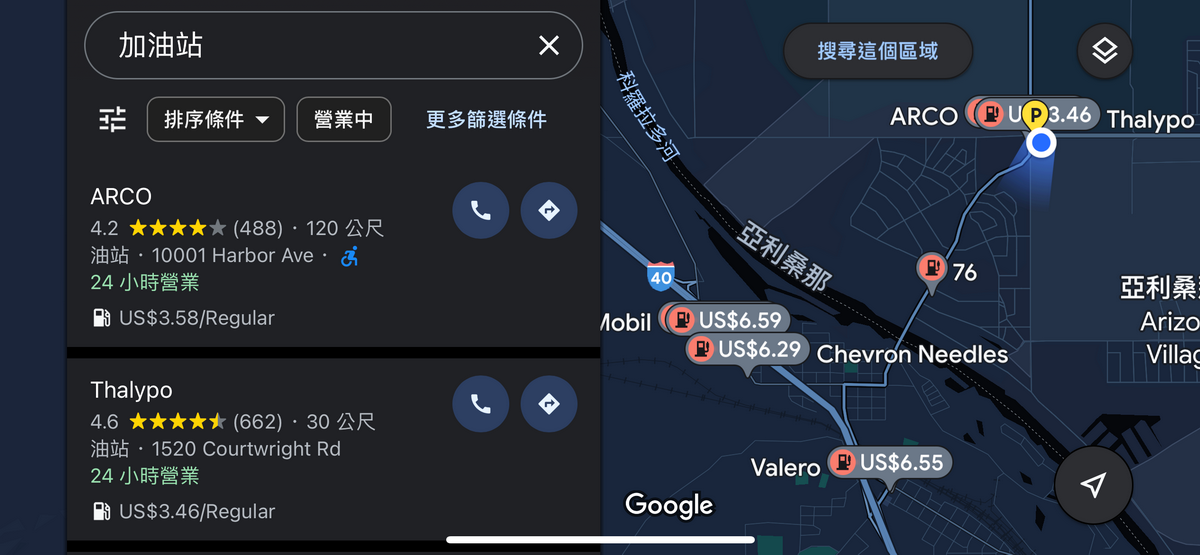Select the US$6.59 Mobil price marker
Screen dimensions: 1200x555
click(730, 320)
